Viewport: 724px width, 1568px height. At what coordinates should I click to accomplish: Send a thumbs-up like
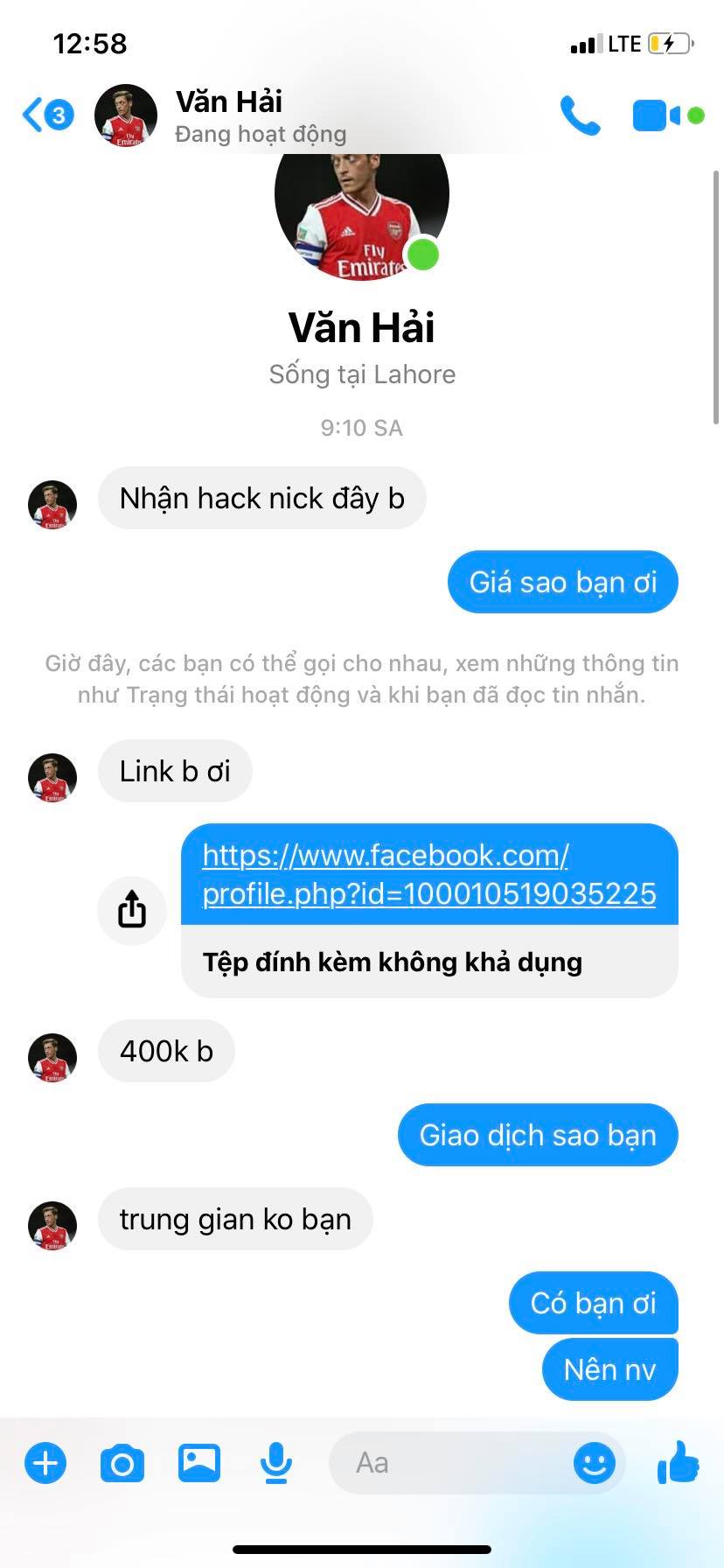coord(679,1463)
